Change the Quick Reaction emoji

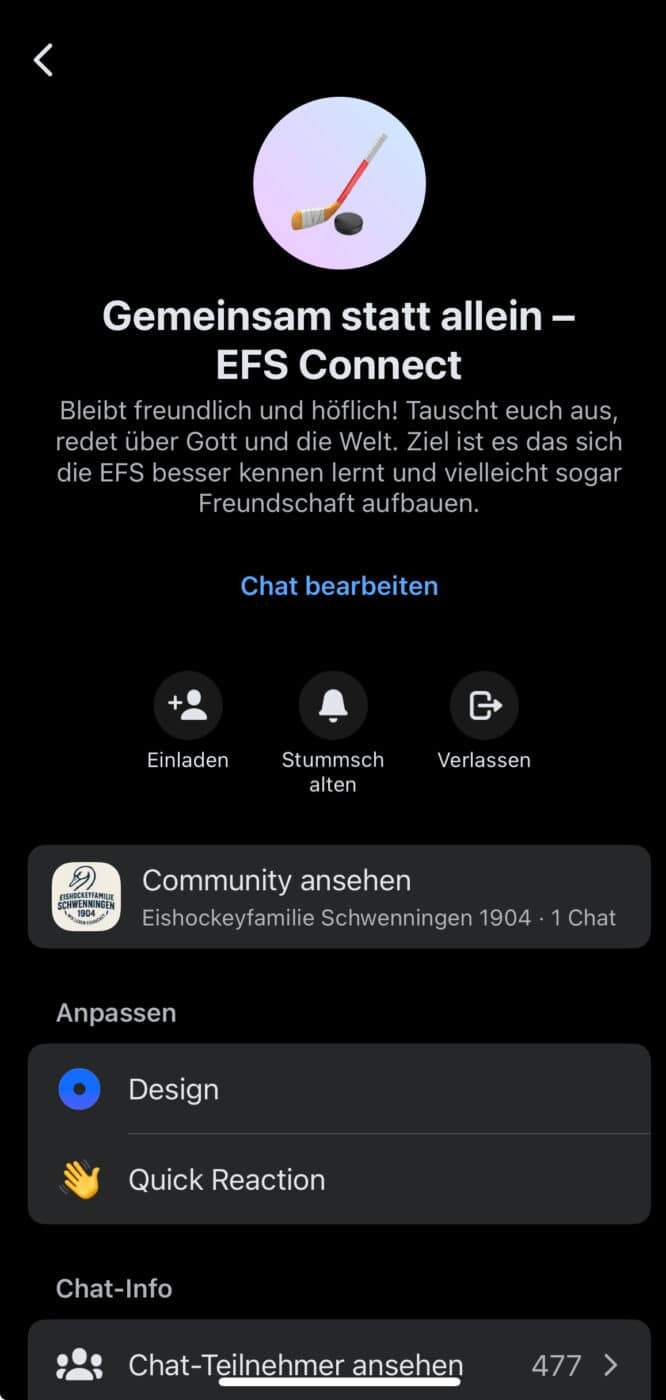[339, 1180]
